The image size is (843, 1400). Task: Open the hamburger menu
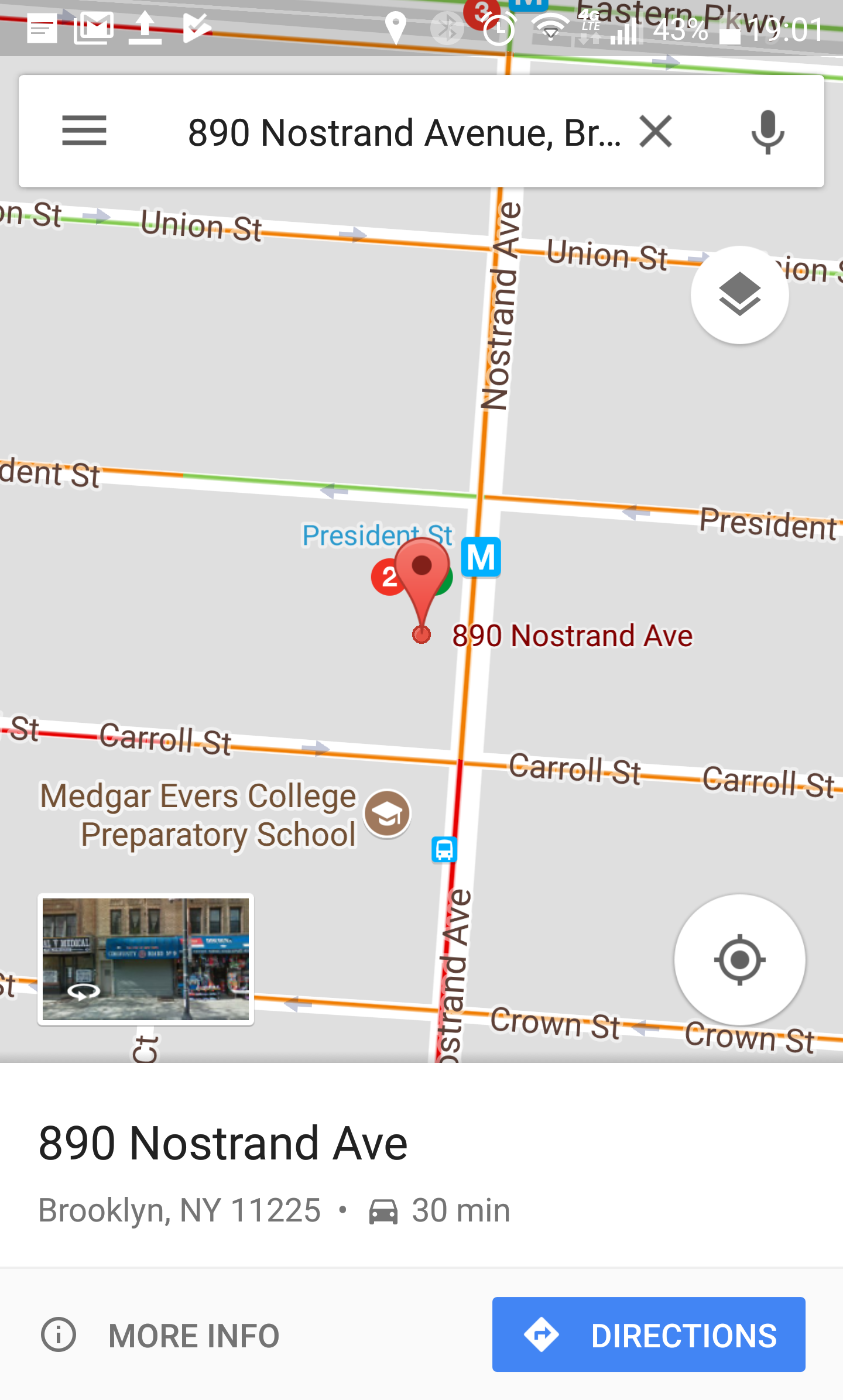point(84,131)
